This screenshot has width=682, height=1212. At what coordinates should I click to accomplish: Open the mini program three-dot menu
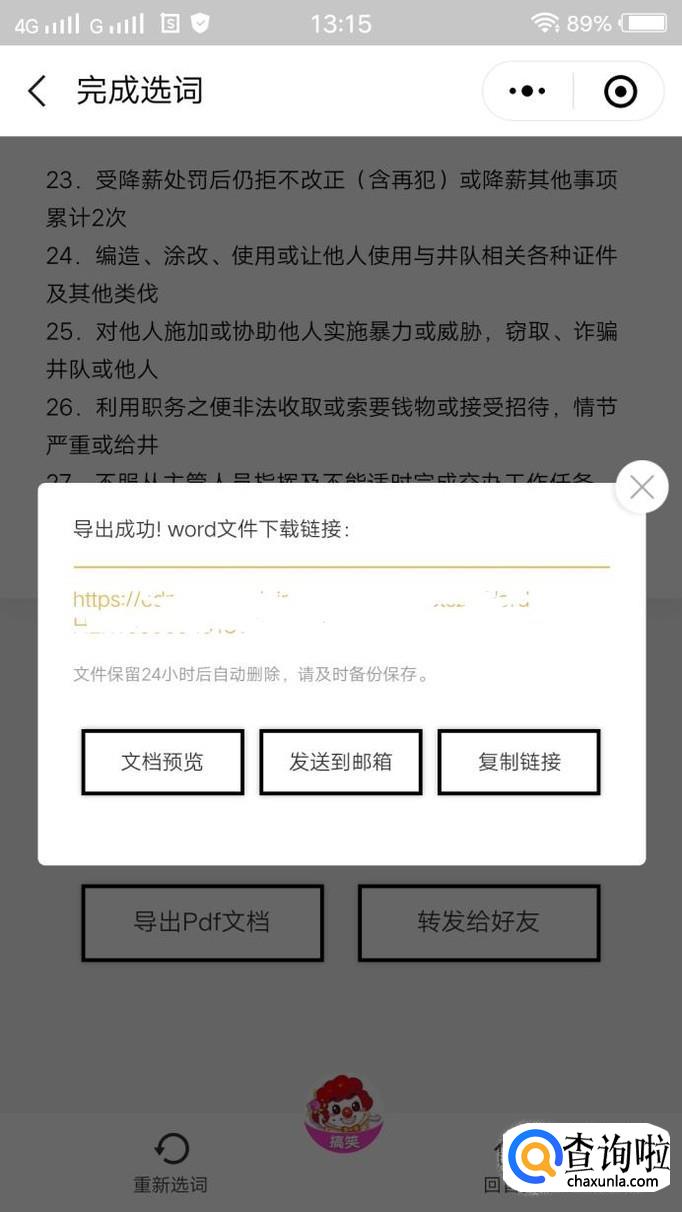[527, 91]
